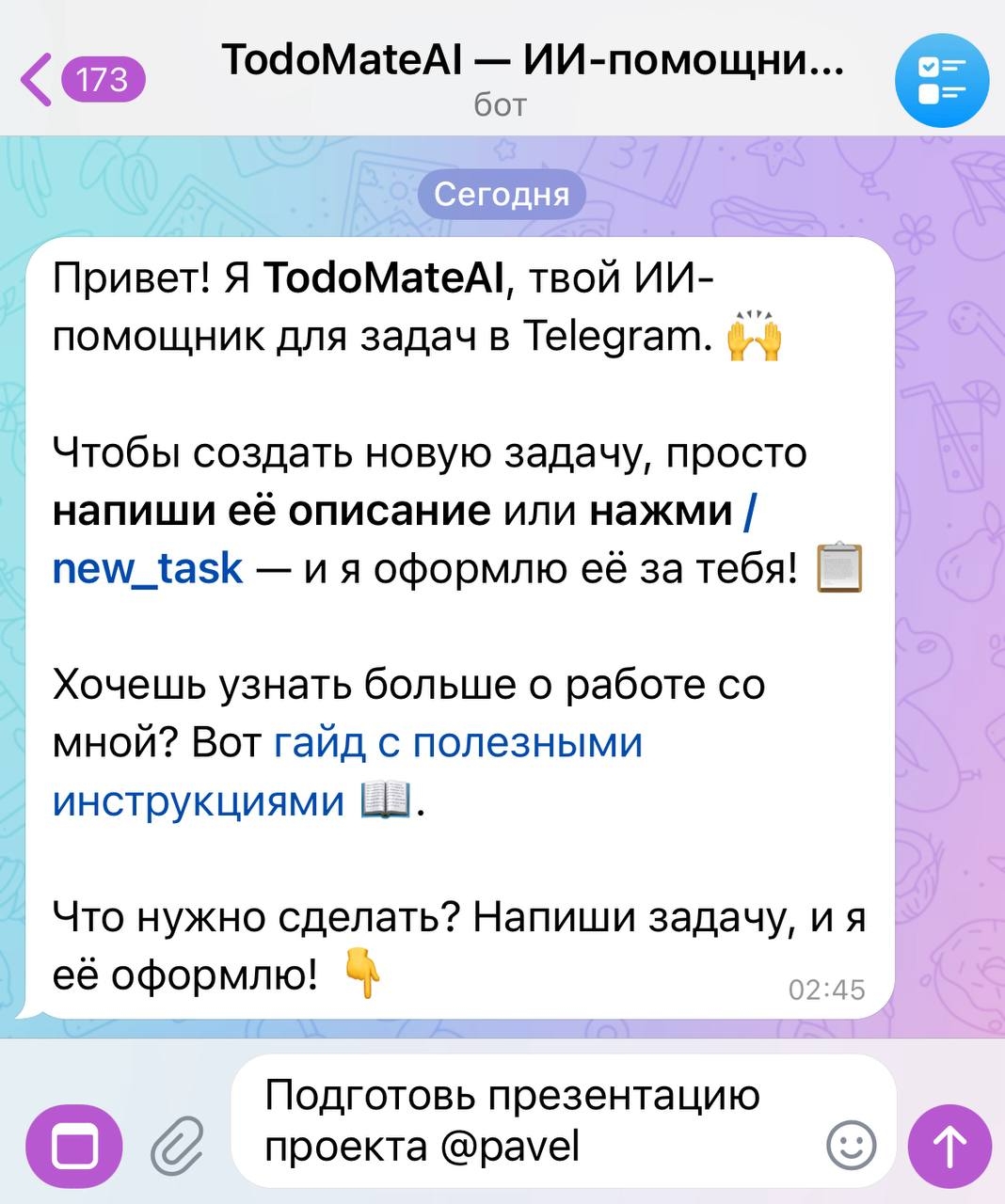Go back to the chat list
Screen dimensions: 1005x1204
click(x=80, y=79)
